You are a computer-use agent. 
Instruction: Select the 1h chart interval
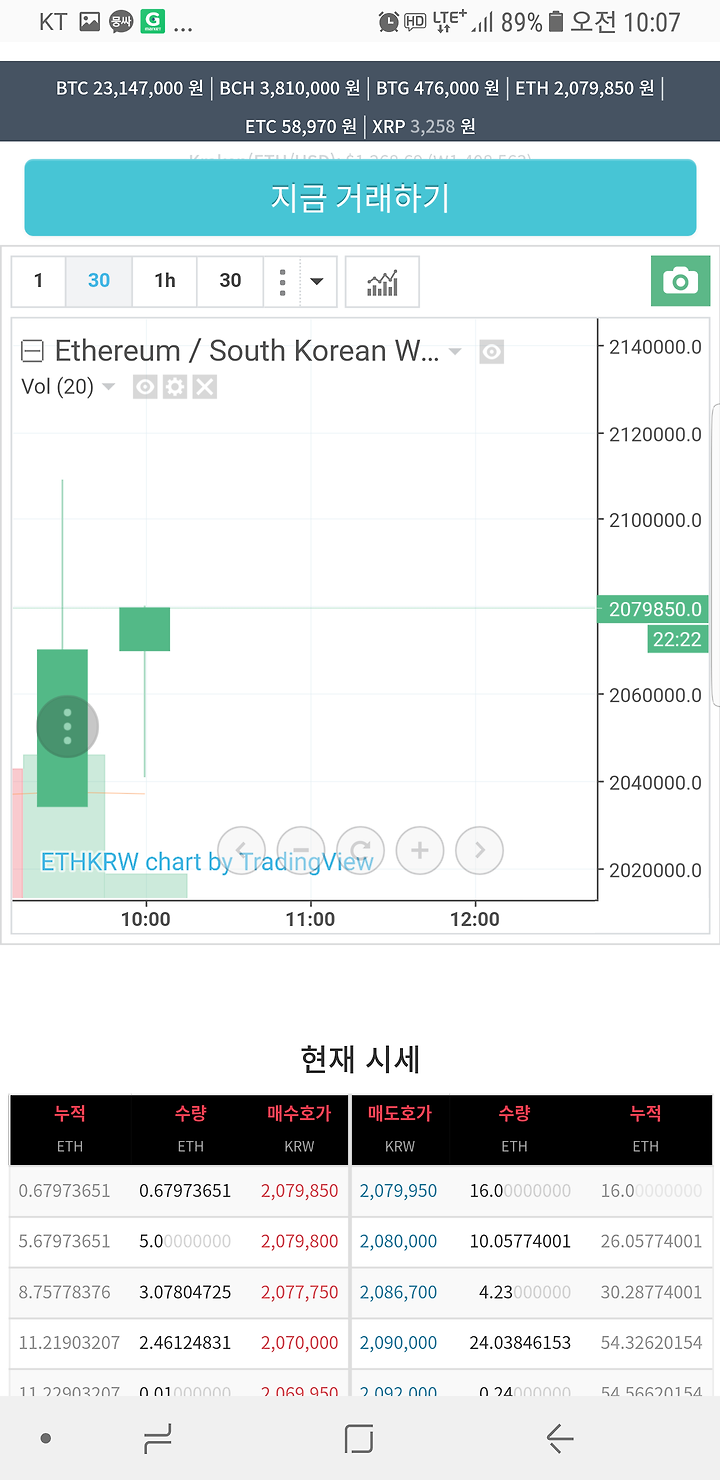164,281
